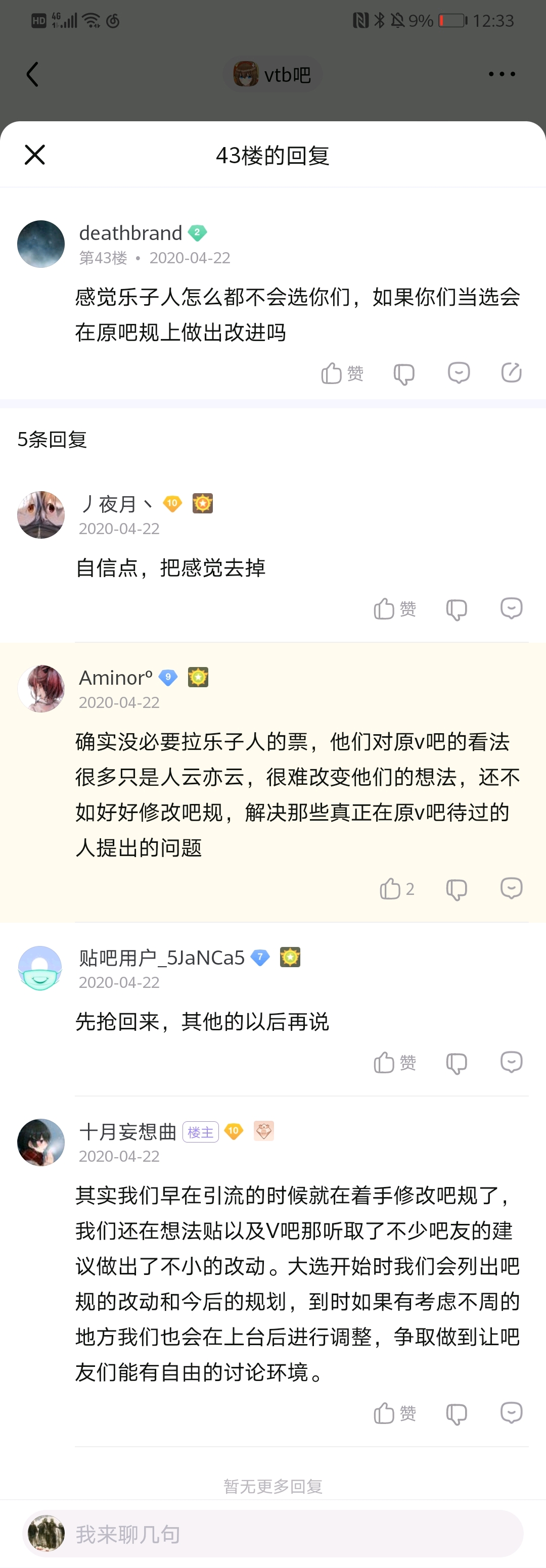The width and height of the screenshot is (546, 1568).
Task: Tap the 我来聊几句 reply input box
Action: point(292,1534)
